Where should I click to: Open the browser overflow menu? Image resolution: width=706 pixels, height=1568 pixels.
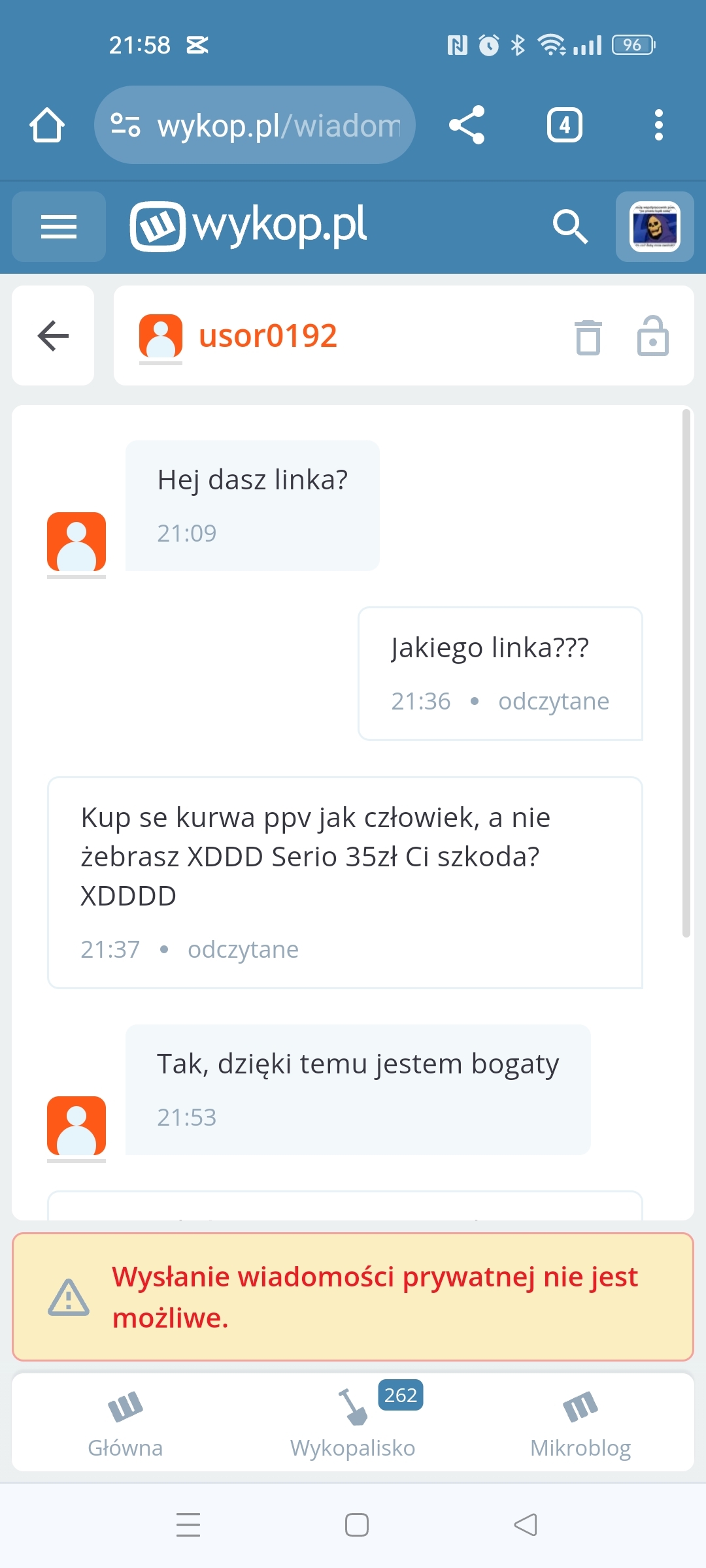point(658,125)
